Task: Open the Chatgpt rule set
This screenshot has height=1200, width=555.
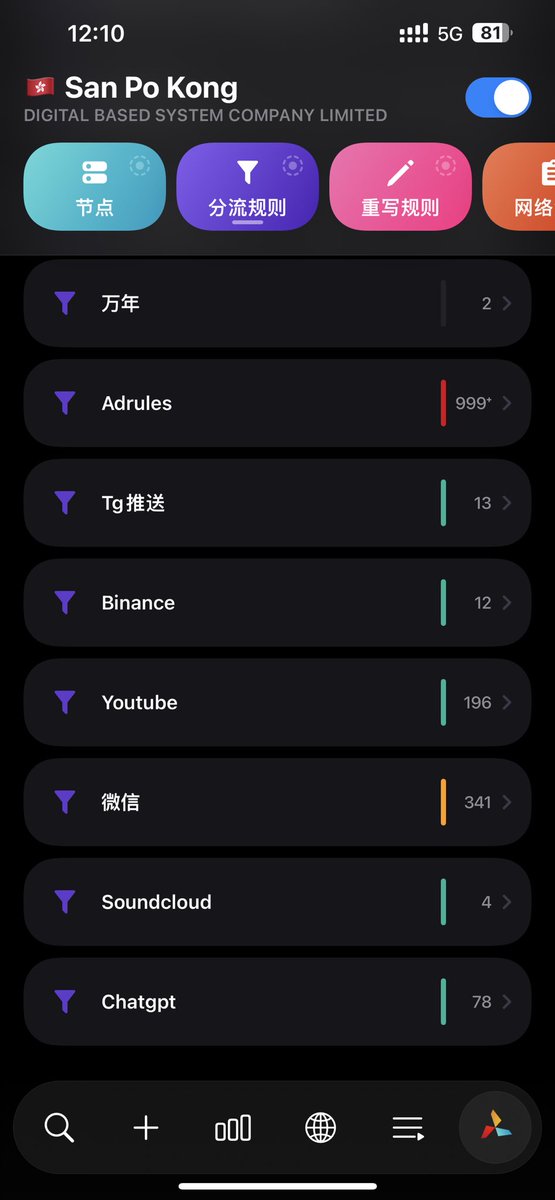Action: (x=277, y=1001)
